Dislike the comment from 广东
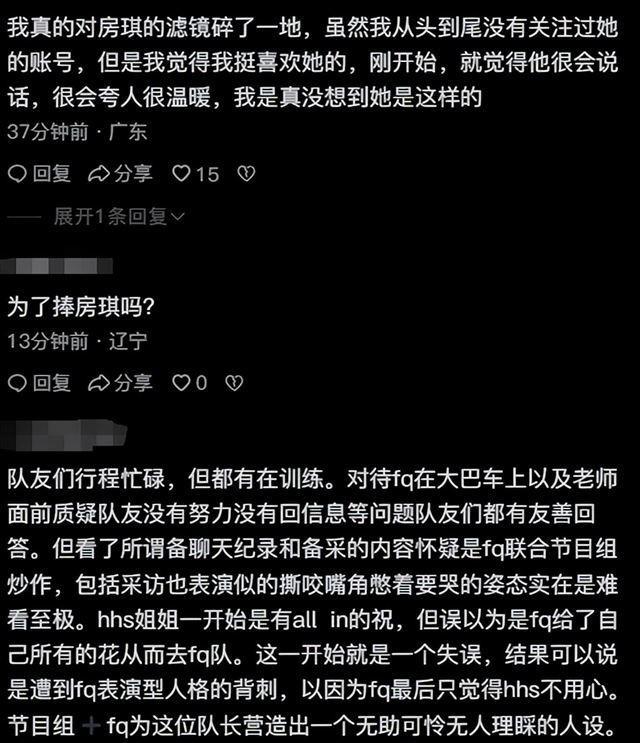The height and width of the screenshot is (743, 640). [245, 174]
